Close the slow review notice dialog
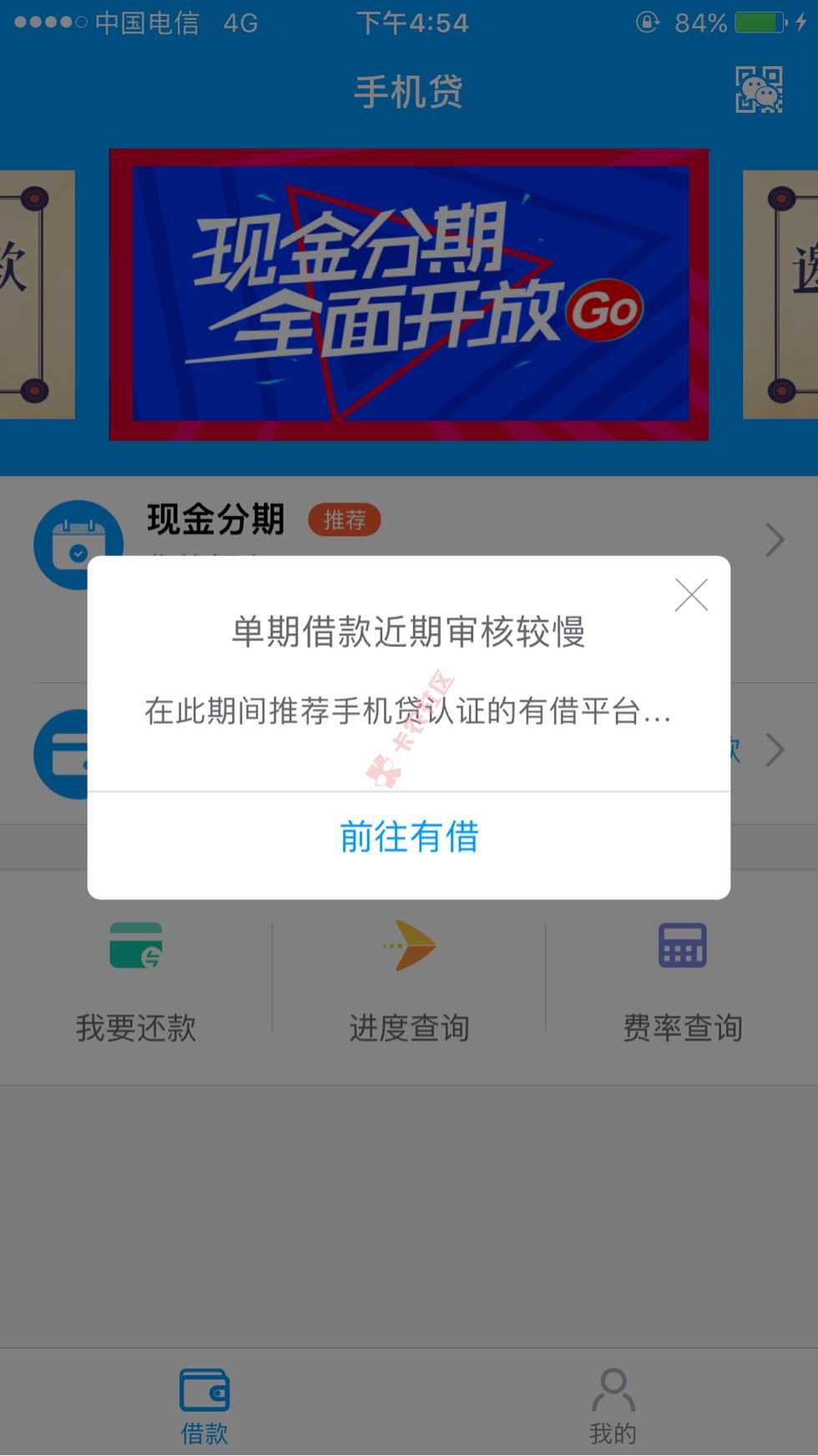The height and width of the screenshot is (1456, 818). click(691, 595)
